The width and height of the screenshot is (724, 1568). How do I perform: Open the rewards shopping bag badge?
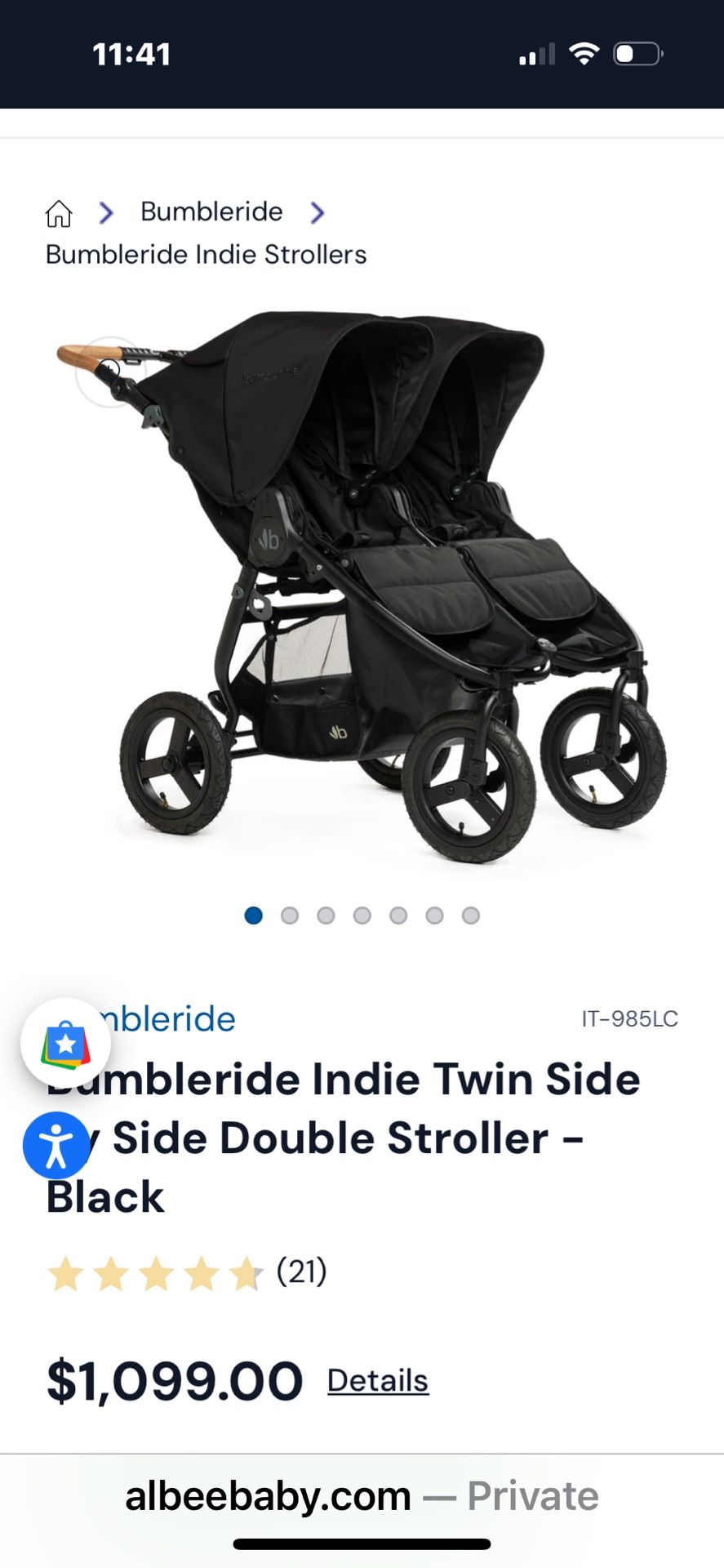click(x=65, y=1044)
